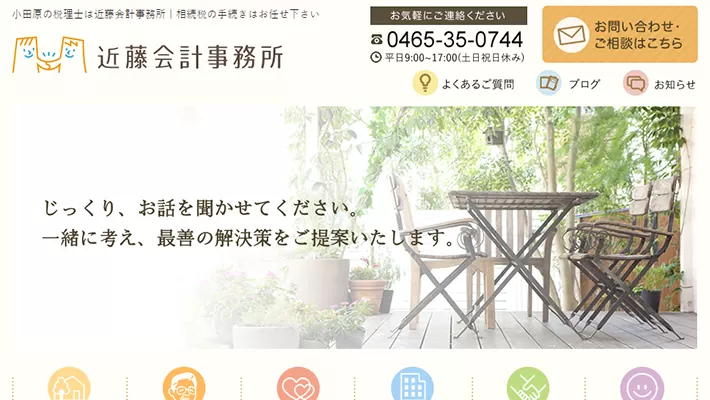Image resolution: width=710 pixels, height=400 pixels.
Task: Open the handshake icon menu item
Action: pos(527,385)
